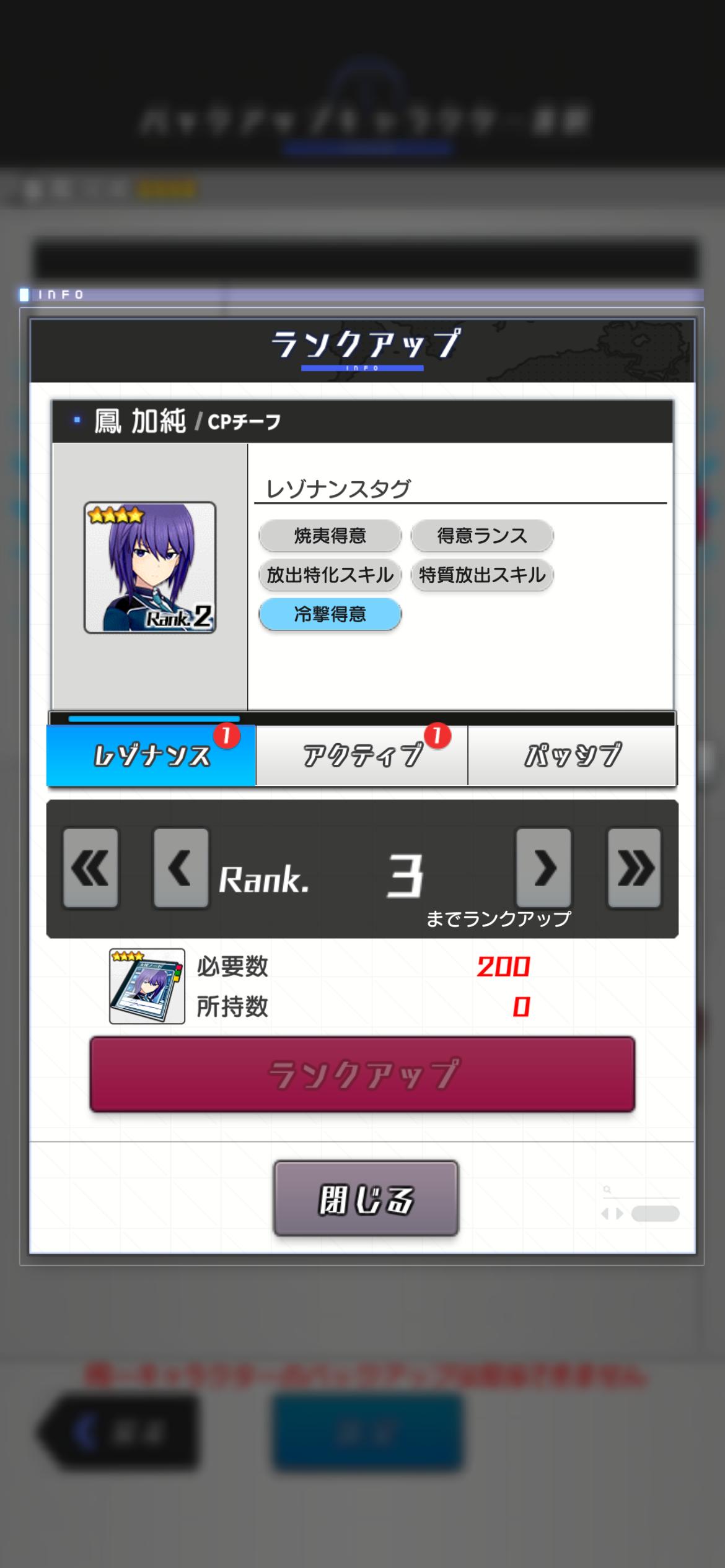725x1568 pixels.
Task: Jump to highest rank with double-right arrow
Action: point(634,868)
